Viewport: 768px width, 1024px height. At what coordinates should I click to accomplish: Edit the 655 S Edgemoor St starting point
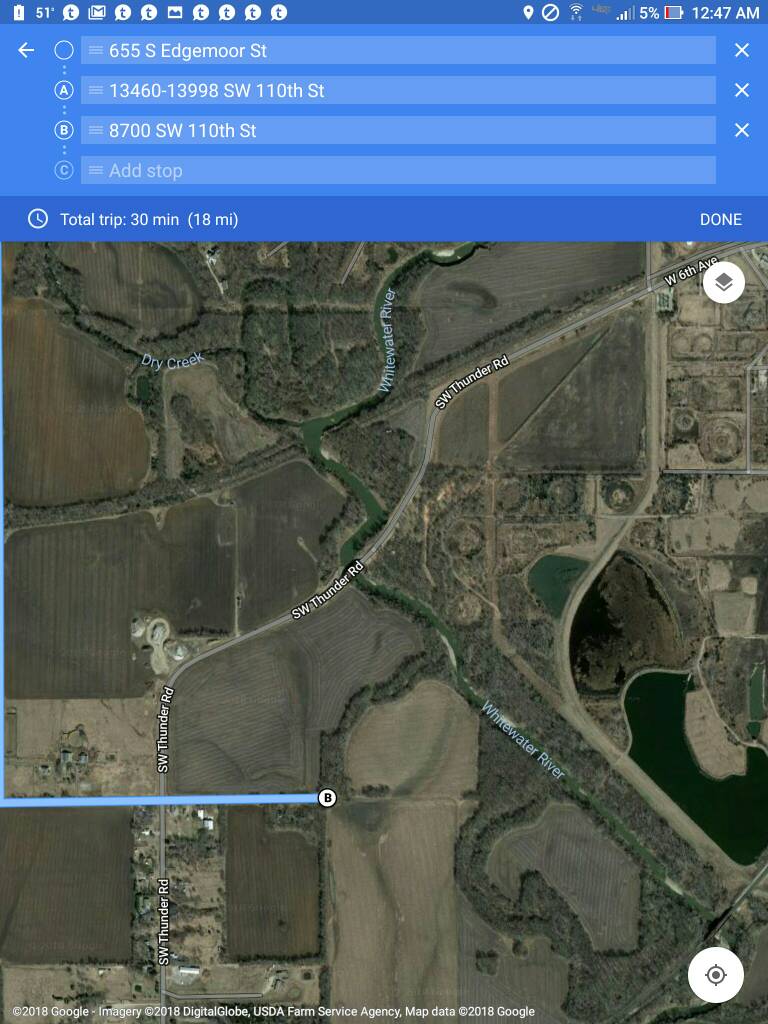click(400, 50)
